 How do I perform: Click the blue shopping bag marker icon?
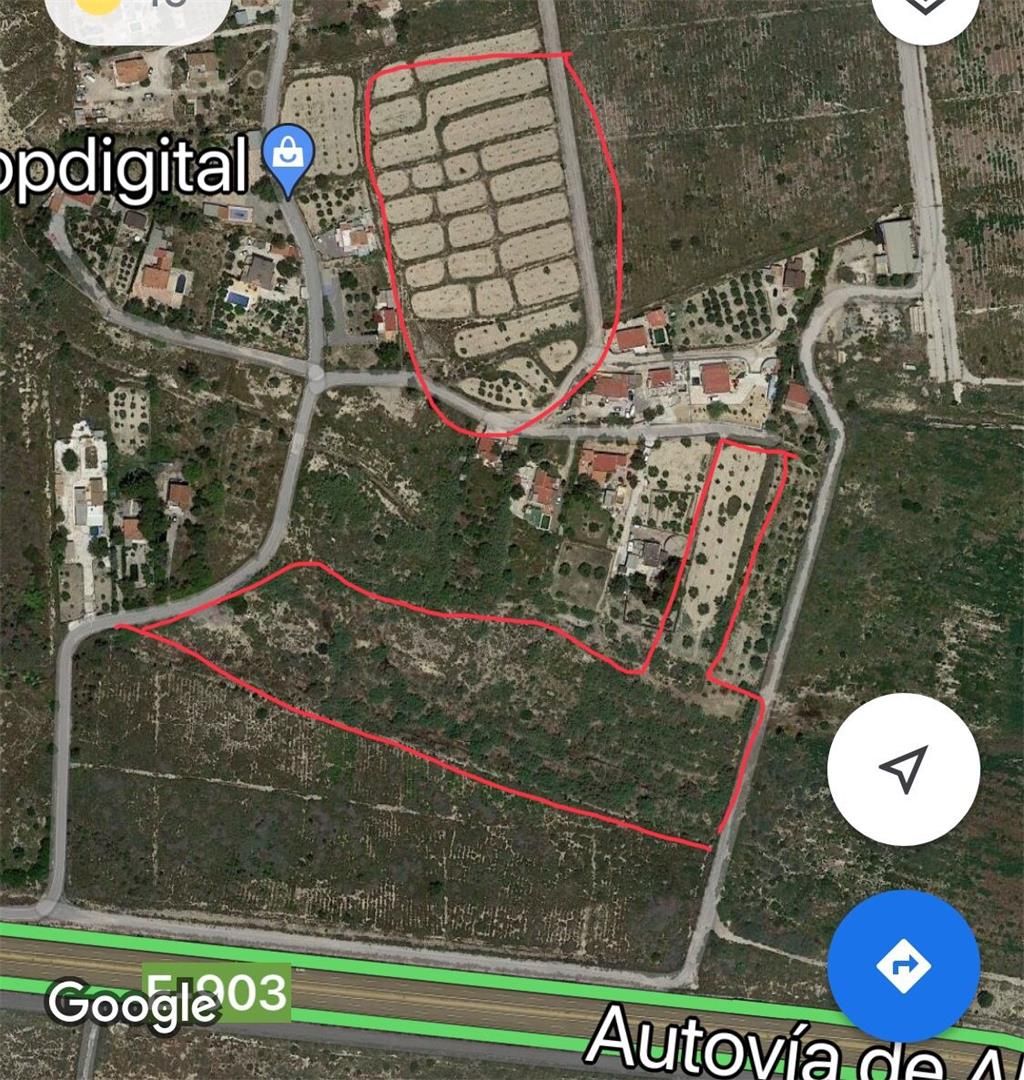tap(288, 150)
